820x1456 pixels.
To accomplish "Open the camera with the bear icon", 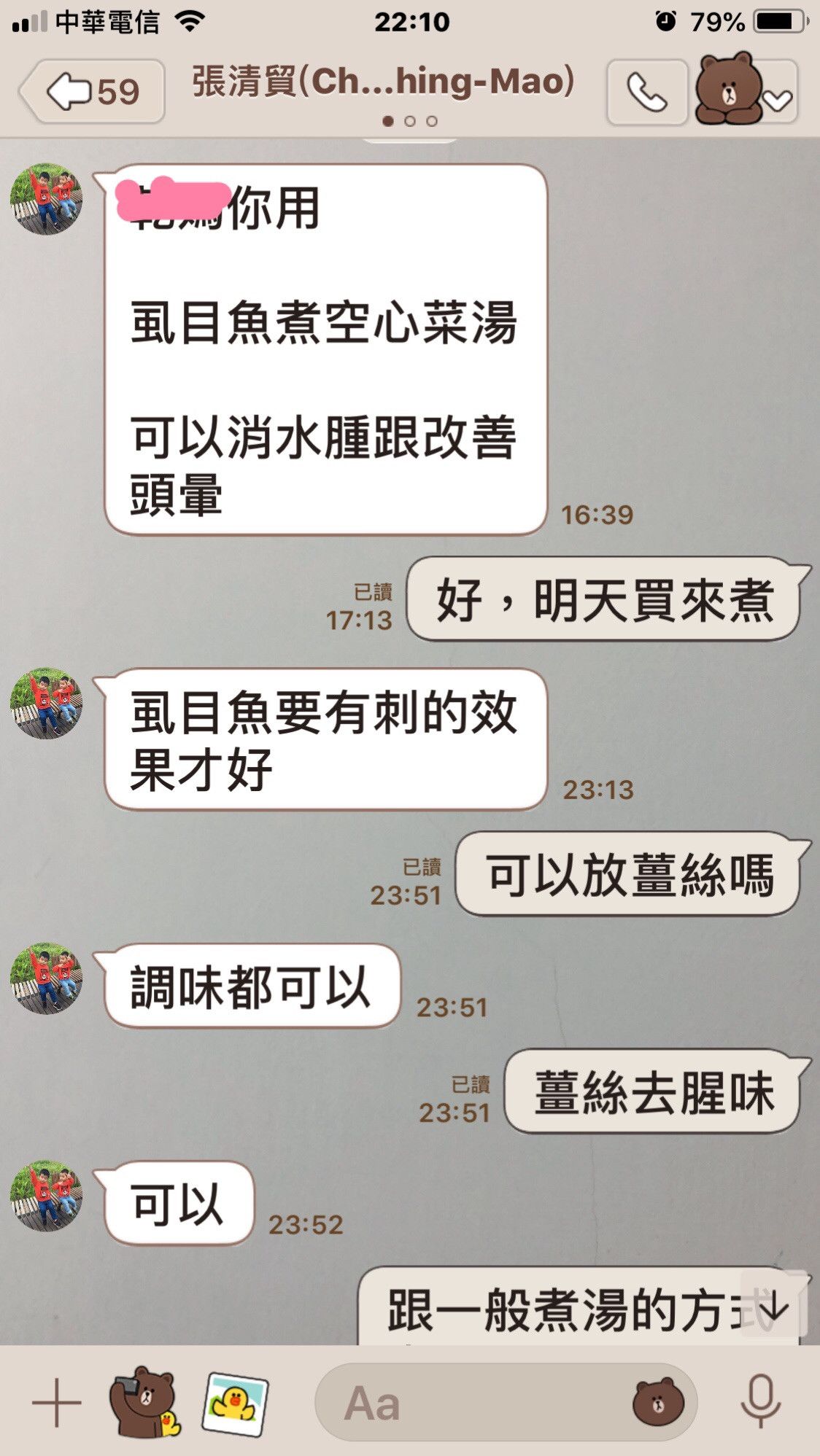I will pyautogui.click(x=144, y=1401).
